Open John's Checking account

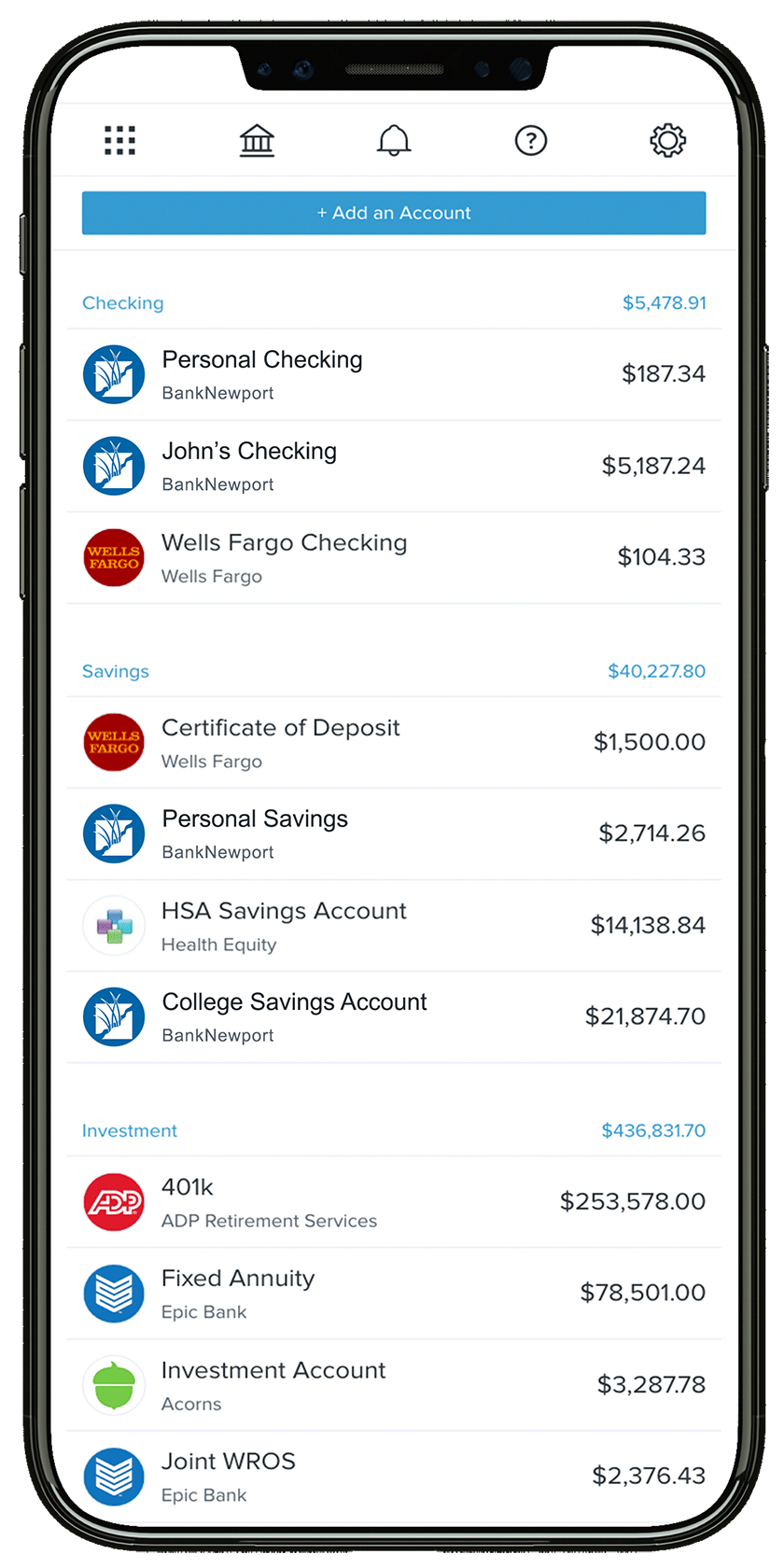coord(394,466)
